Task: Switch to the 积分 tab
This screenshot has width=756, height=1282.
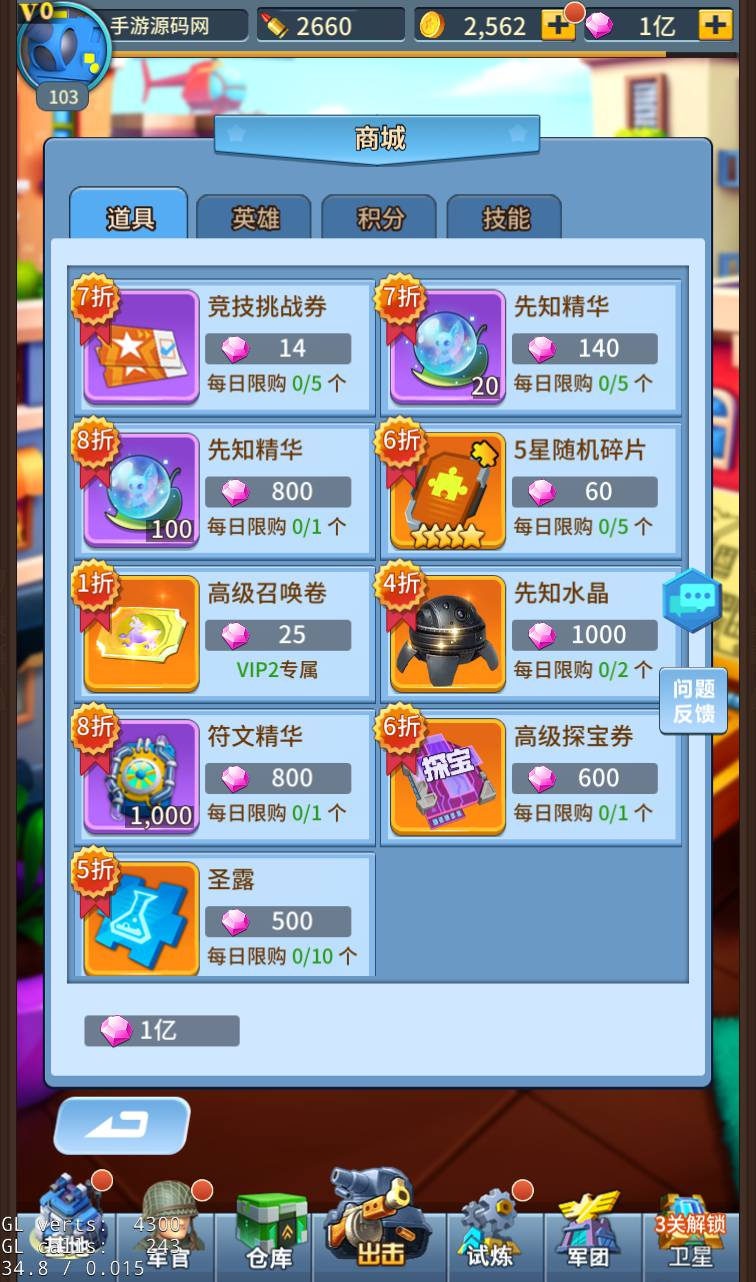Action: pos(379,217)
